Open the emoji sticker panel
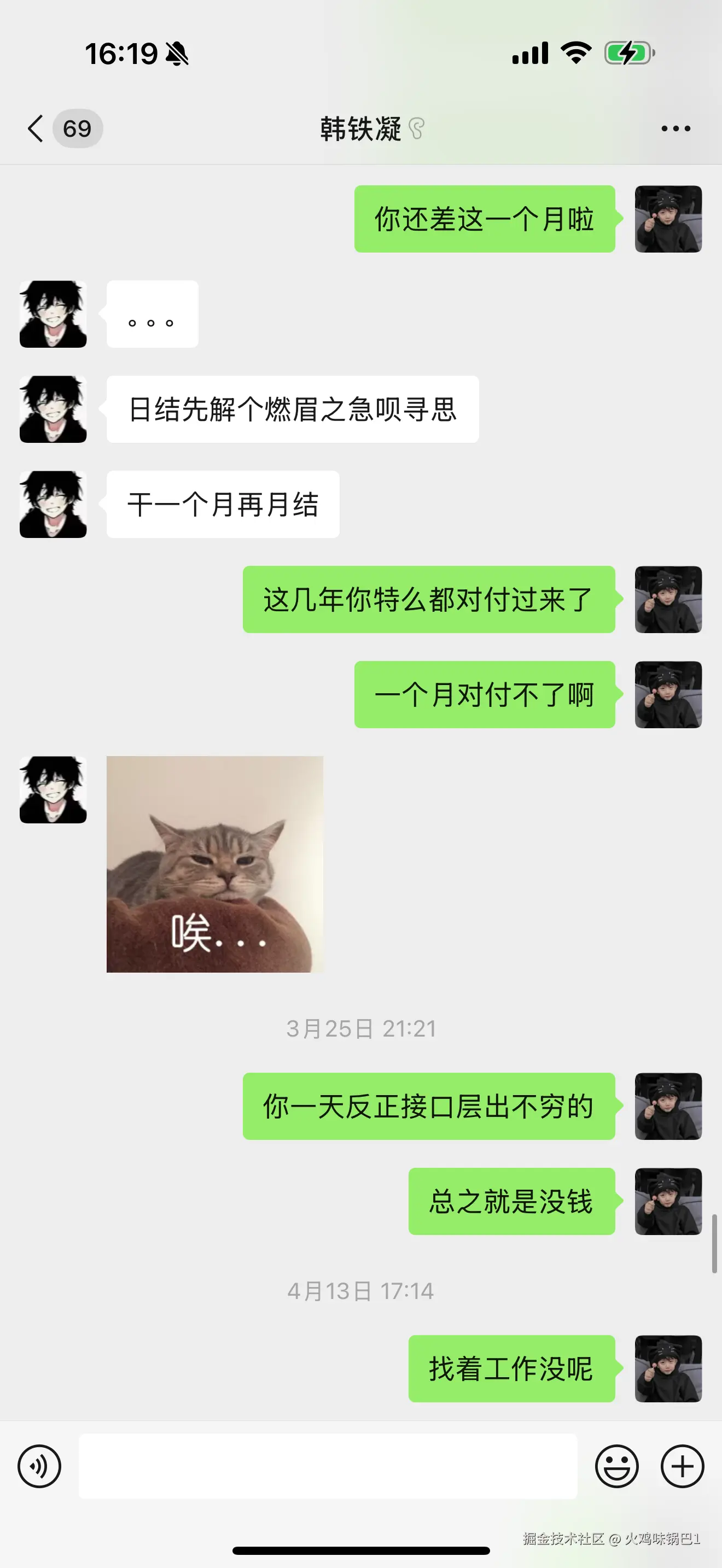The width and height of the screenshot is (722, 1568). click(616, 1466)
